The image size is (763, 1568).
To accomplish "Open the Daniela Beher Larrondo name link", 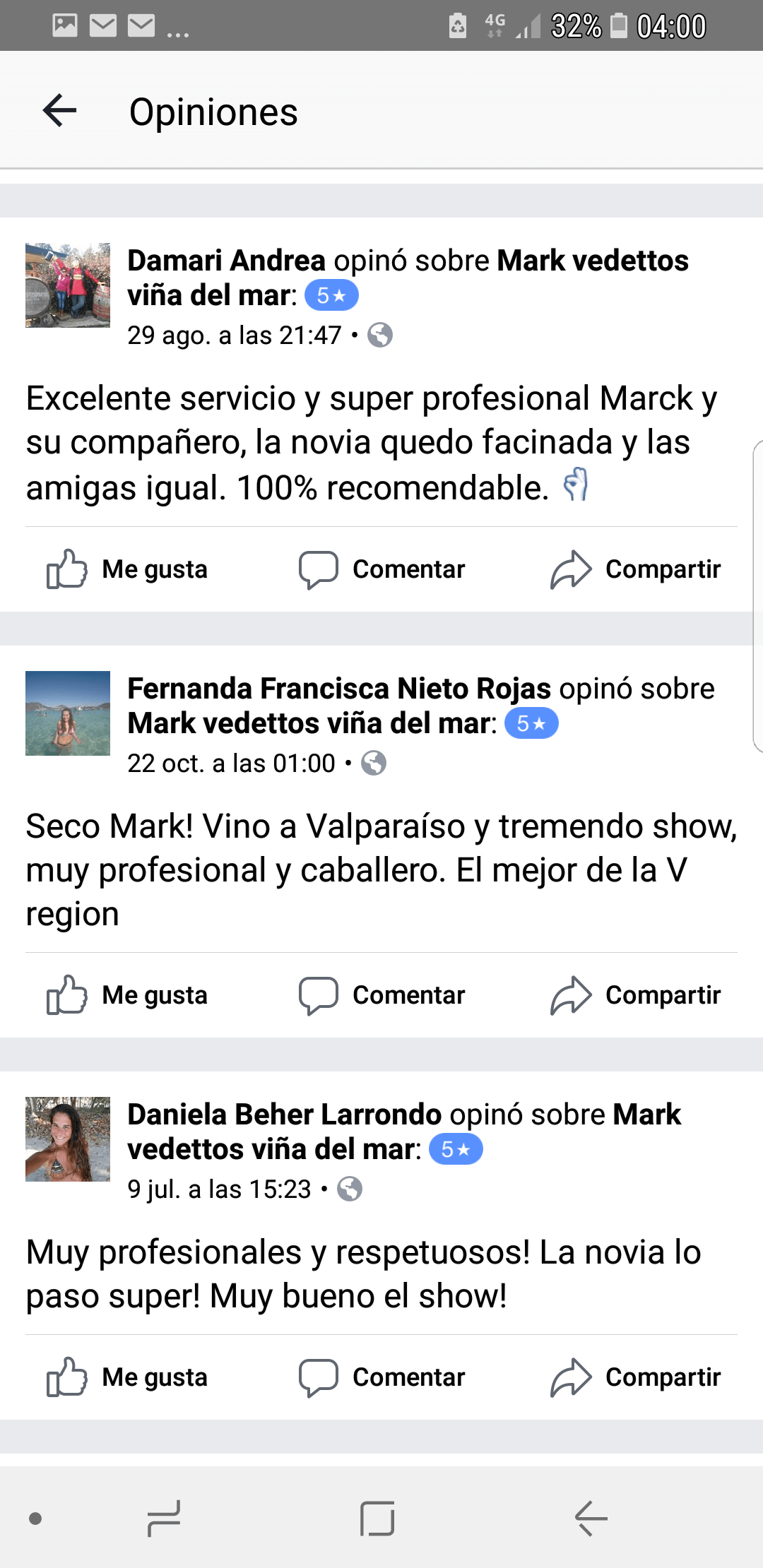I will (284, 1115).
